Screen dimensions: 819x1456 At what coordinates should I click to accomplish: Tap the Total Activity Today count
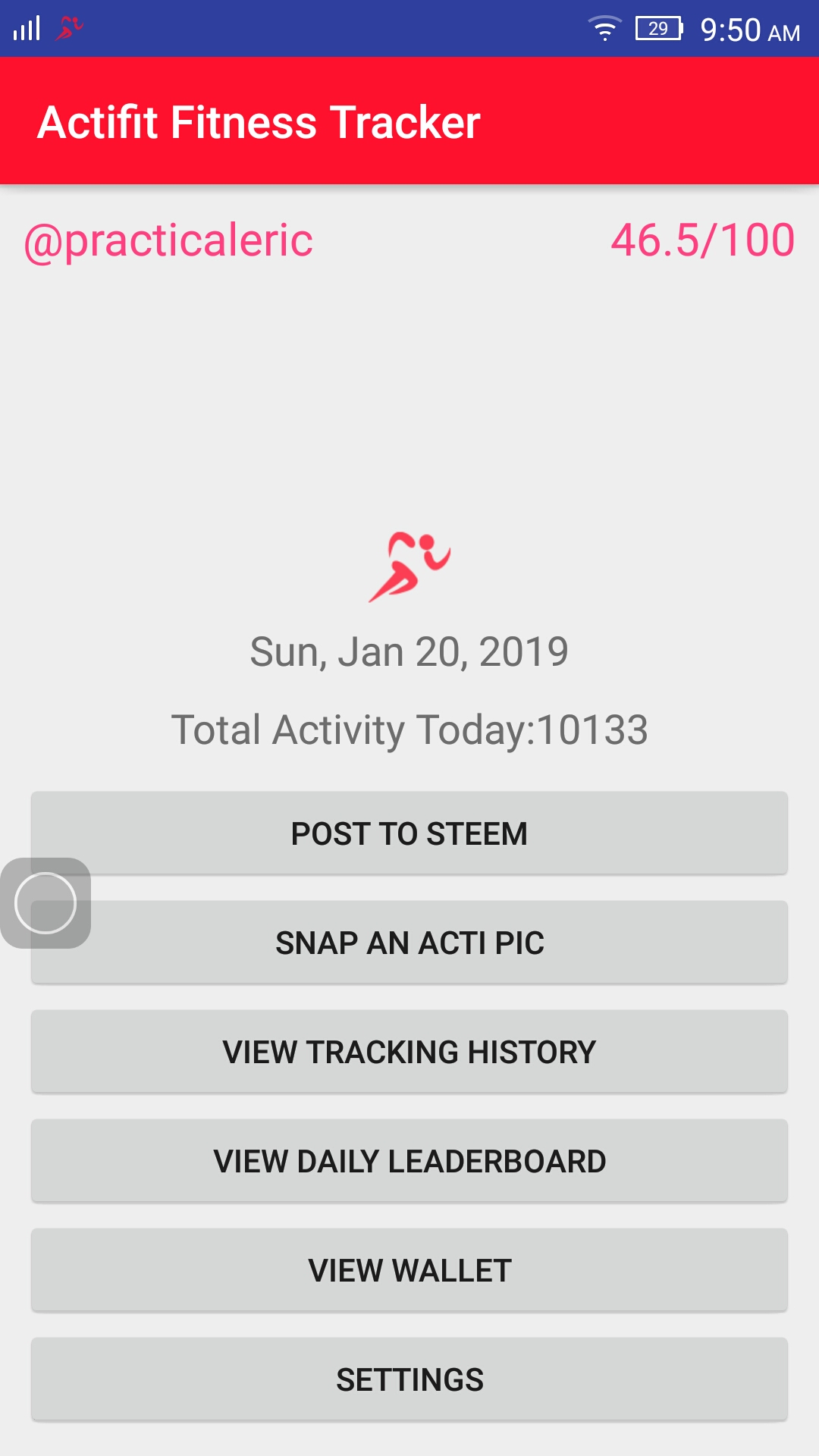(409, 730)
